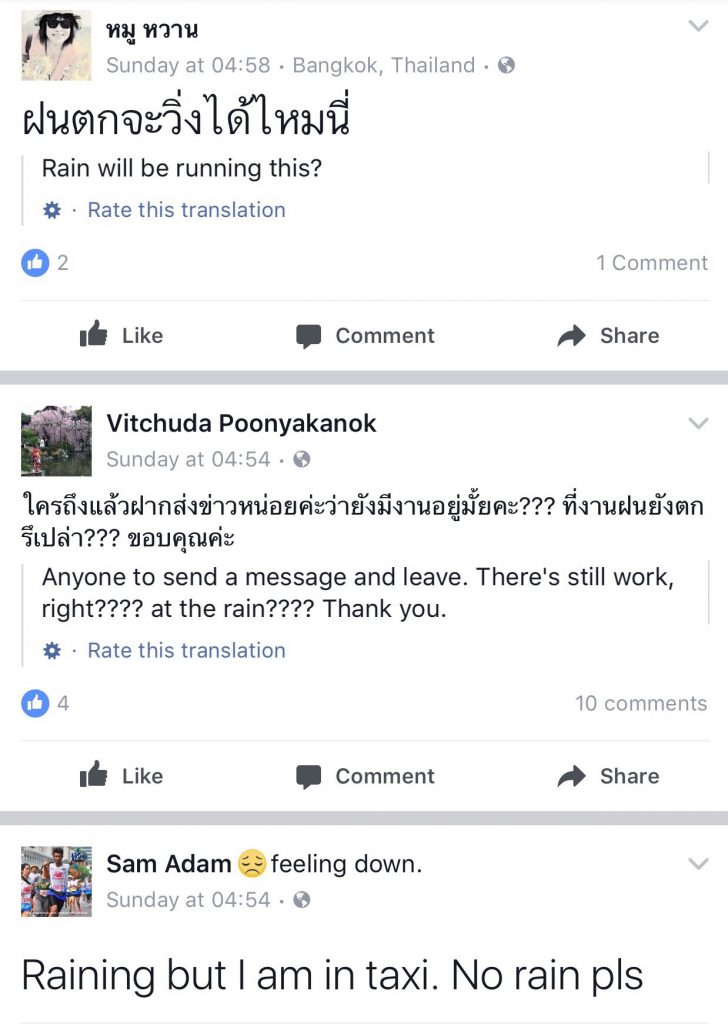Viewport: 728px width, 1024px height.
Task: View the 10 comments on Vitchuda's post
Action: pos(640,703)
